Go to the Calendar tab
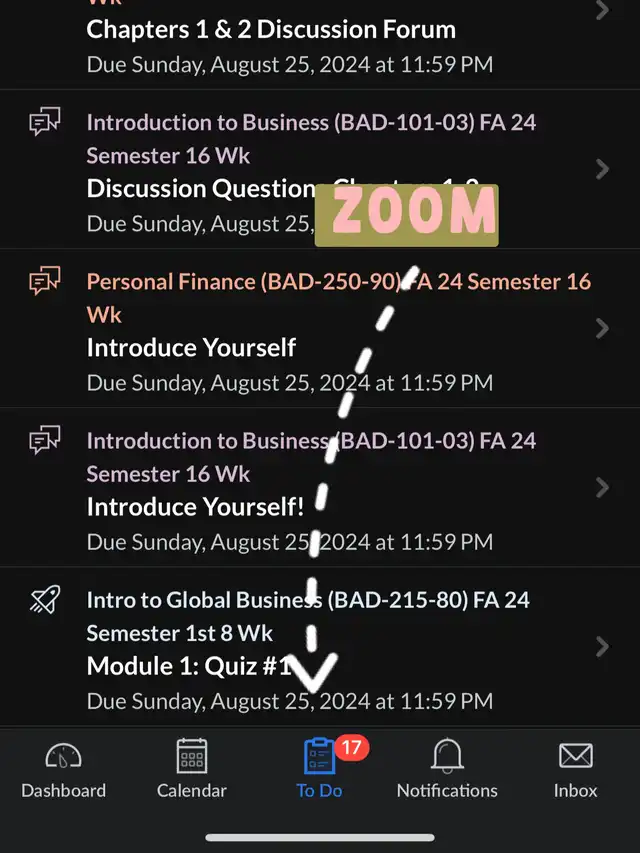This screenshot has width=640, height=853. pyautogui.click(x=192, y=770)
